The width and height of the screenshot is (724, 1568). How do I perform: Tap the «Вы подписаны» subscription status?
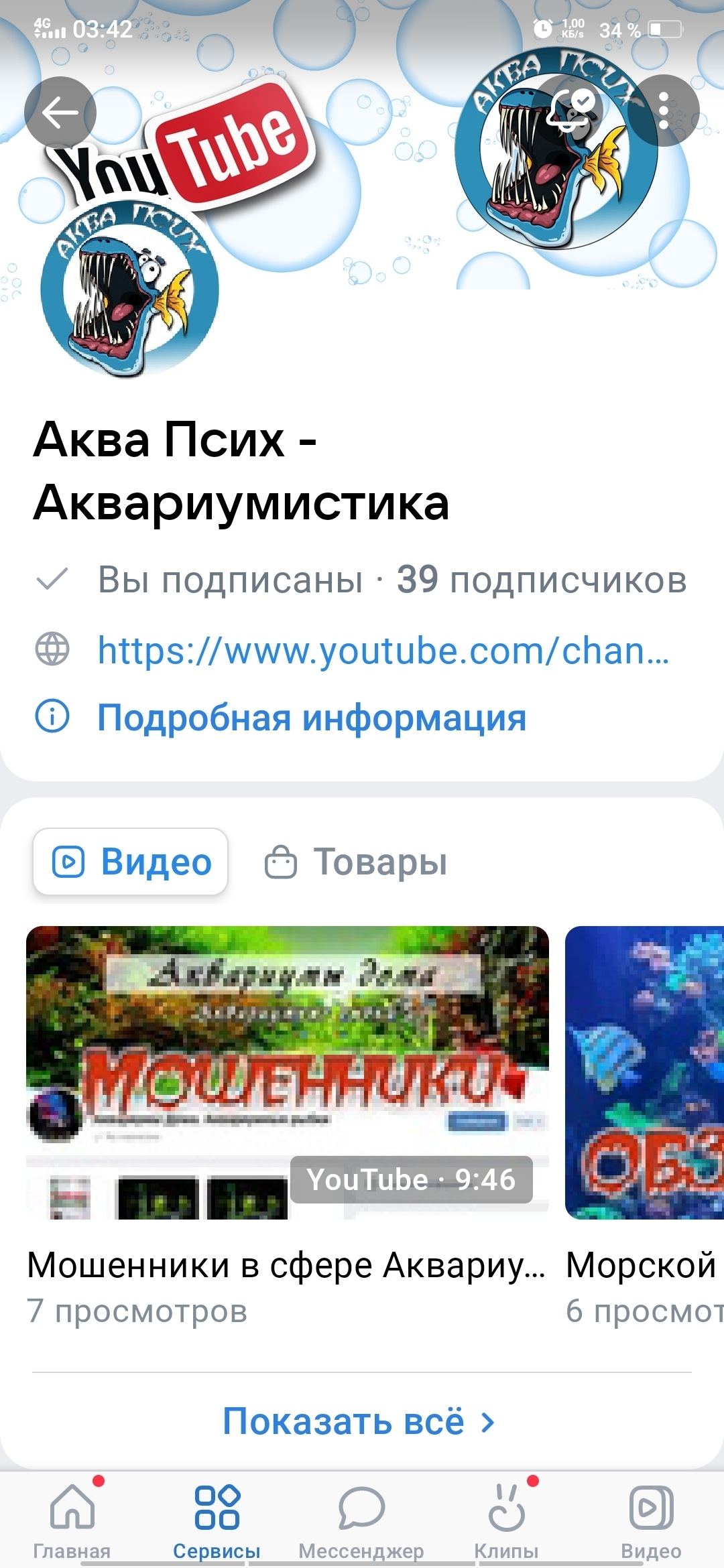pos(230,580)
